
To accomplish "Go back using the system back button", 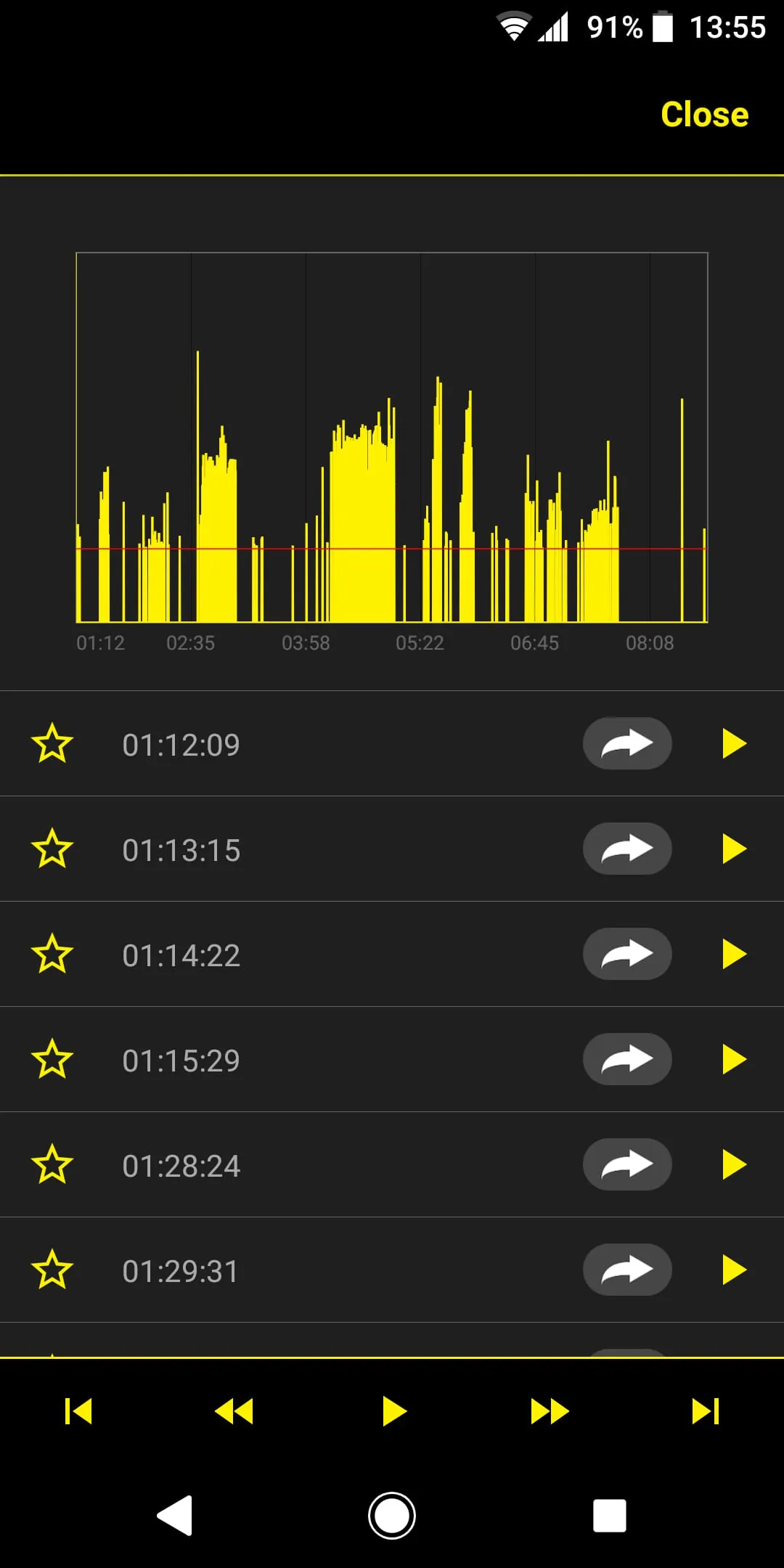I will (175, 1516).
